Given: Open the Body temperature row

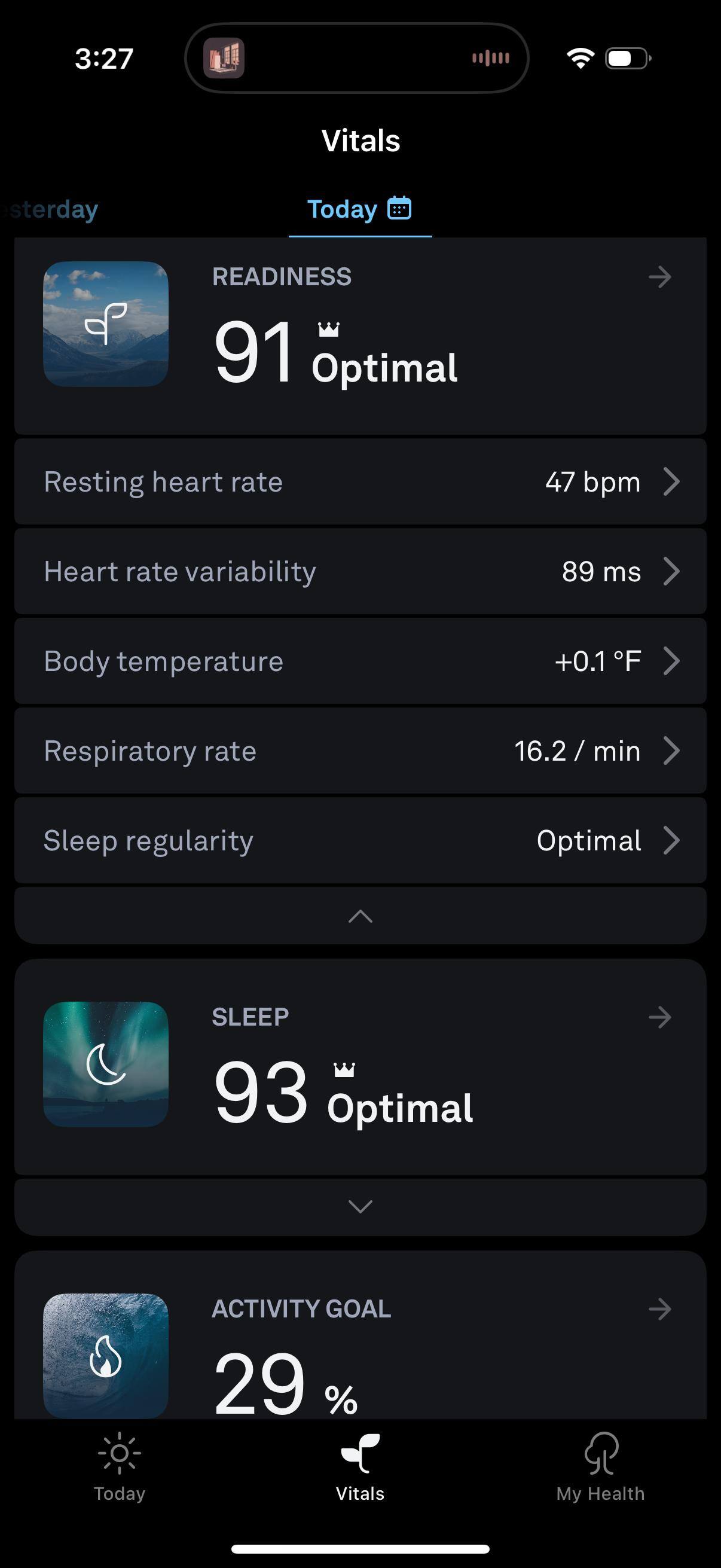Looking at the screenshot, I should [x=360, y=661].
